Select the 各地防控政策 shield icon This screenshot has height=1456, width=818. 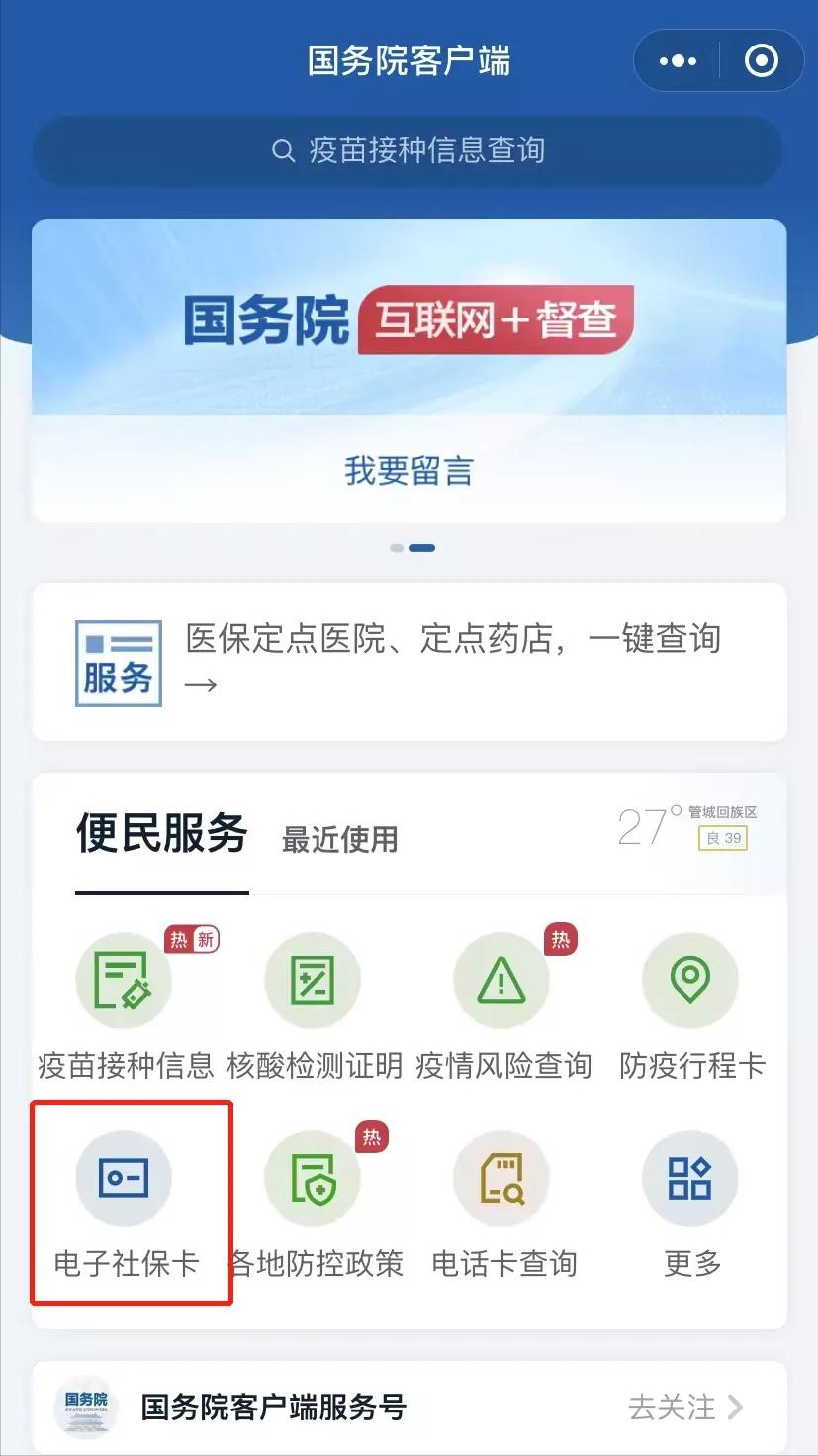pyautogui.click(x=312, y=1177)
